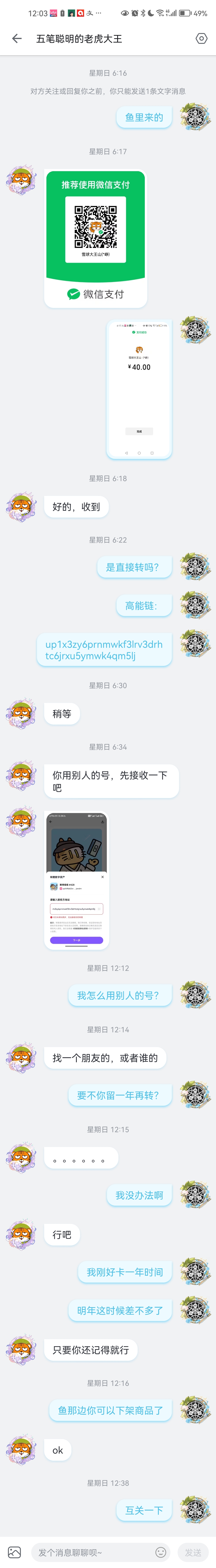Open chat settings hexagon icon
This screenshot has width=216, height=1568.
tap(201, 38)
